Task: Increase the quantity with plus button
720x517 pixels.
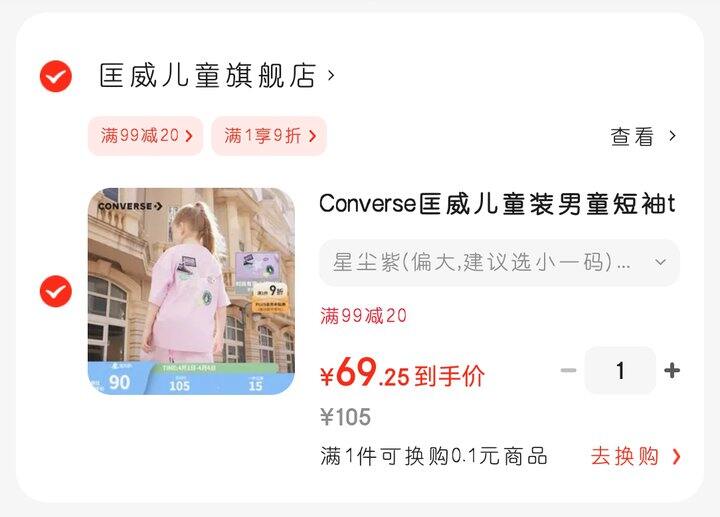Action: click(x=672, y=370)
